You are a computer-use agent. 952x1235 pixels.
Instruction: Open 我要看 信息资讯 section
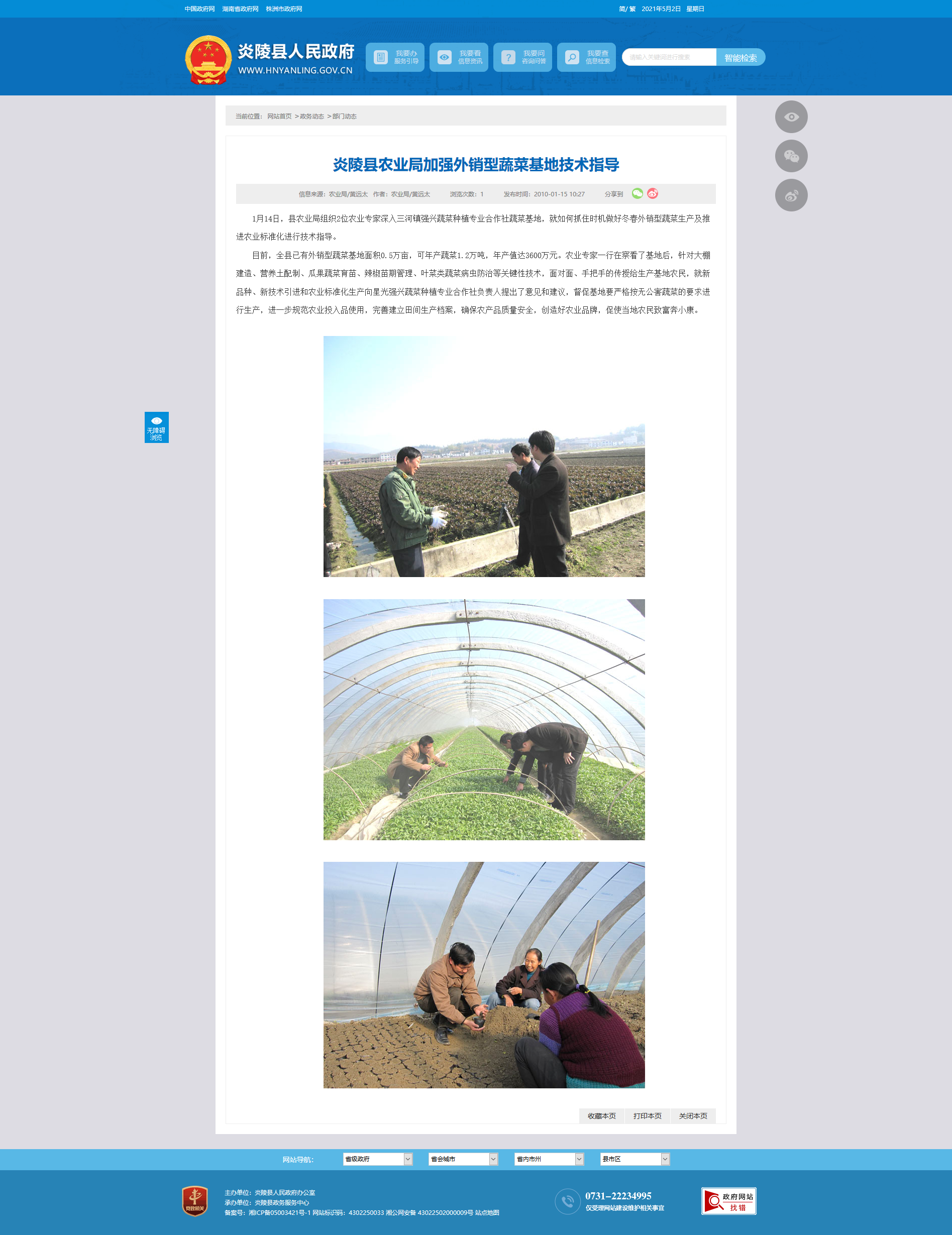coord(459,58)
